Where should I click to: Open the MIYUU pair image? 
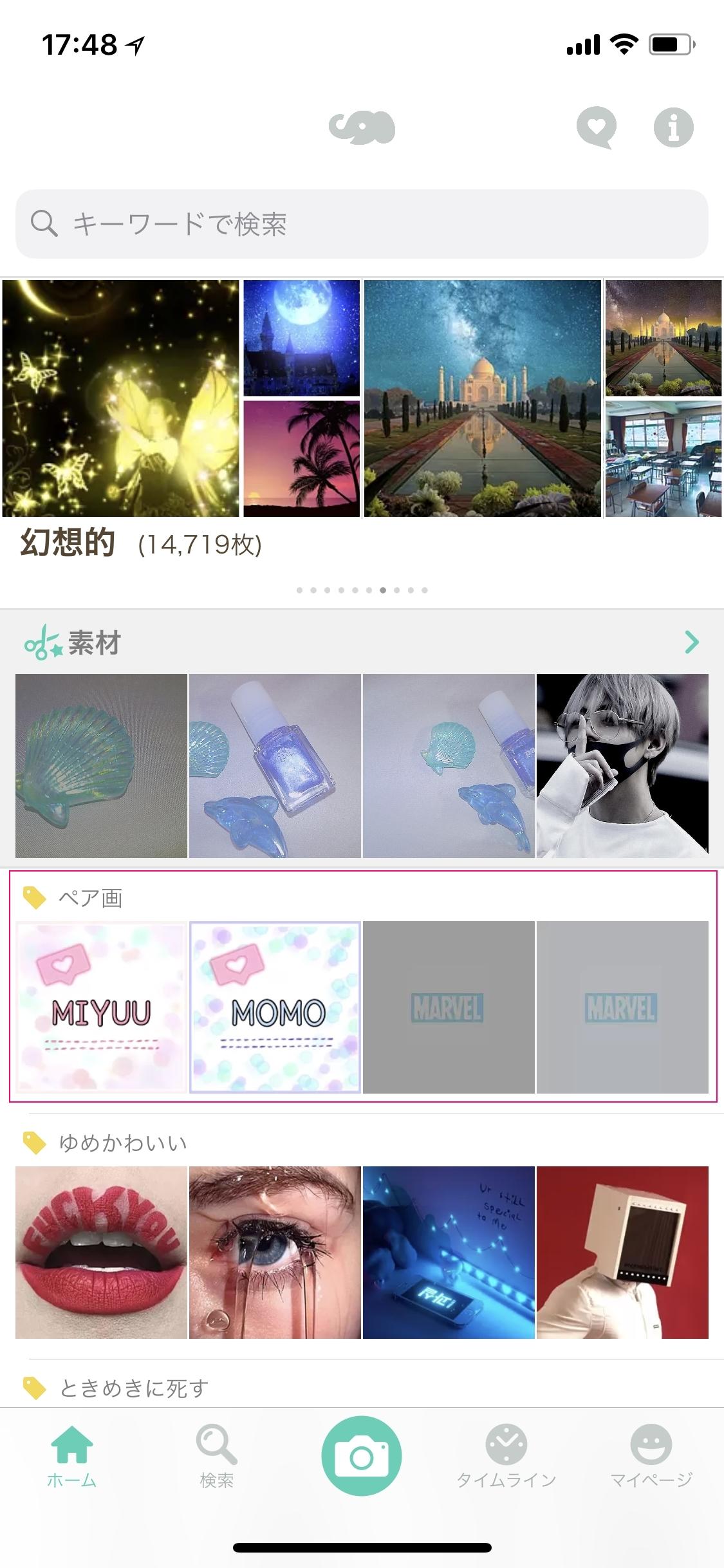[101, 1007]
